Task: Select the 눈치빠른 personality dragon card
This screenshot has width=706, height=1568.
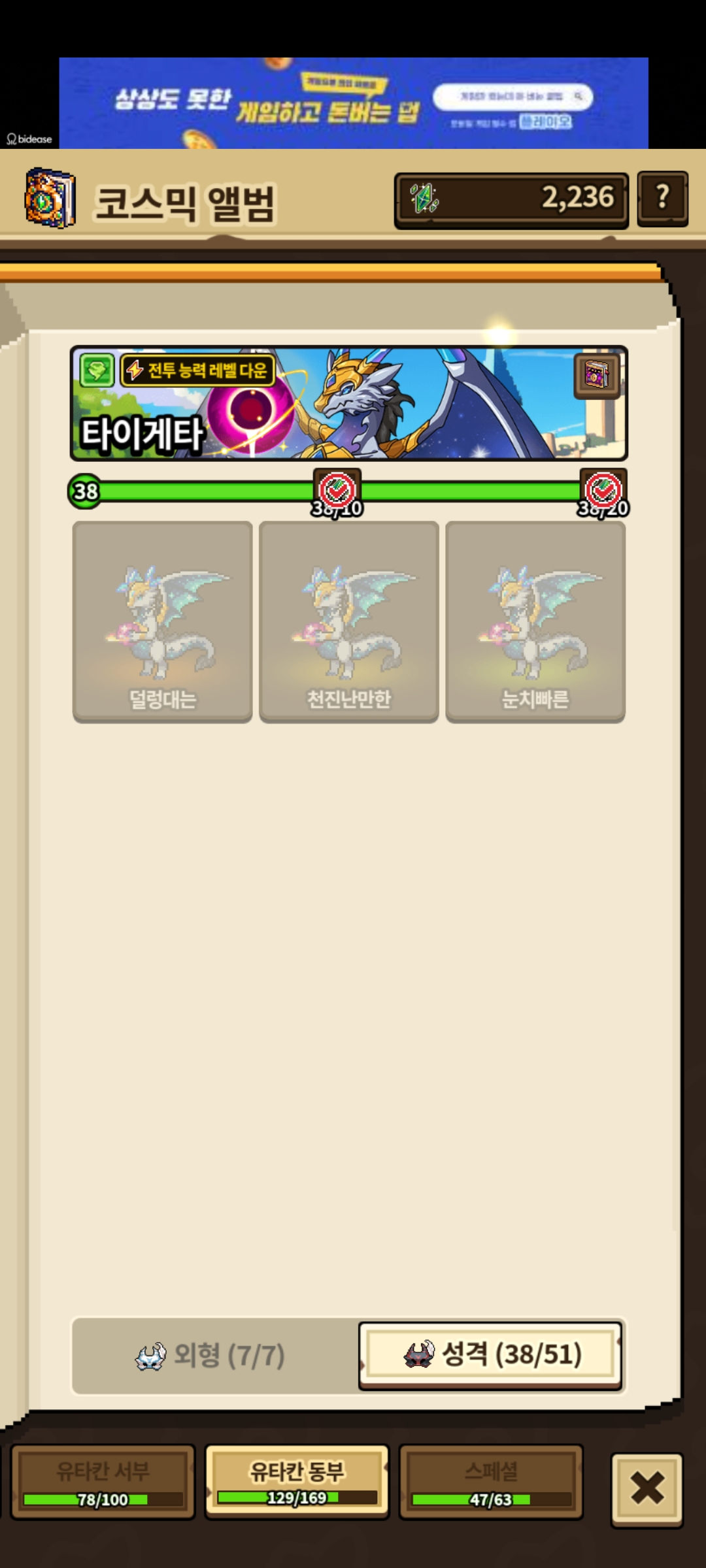Action: tap(535, 621)
